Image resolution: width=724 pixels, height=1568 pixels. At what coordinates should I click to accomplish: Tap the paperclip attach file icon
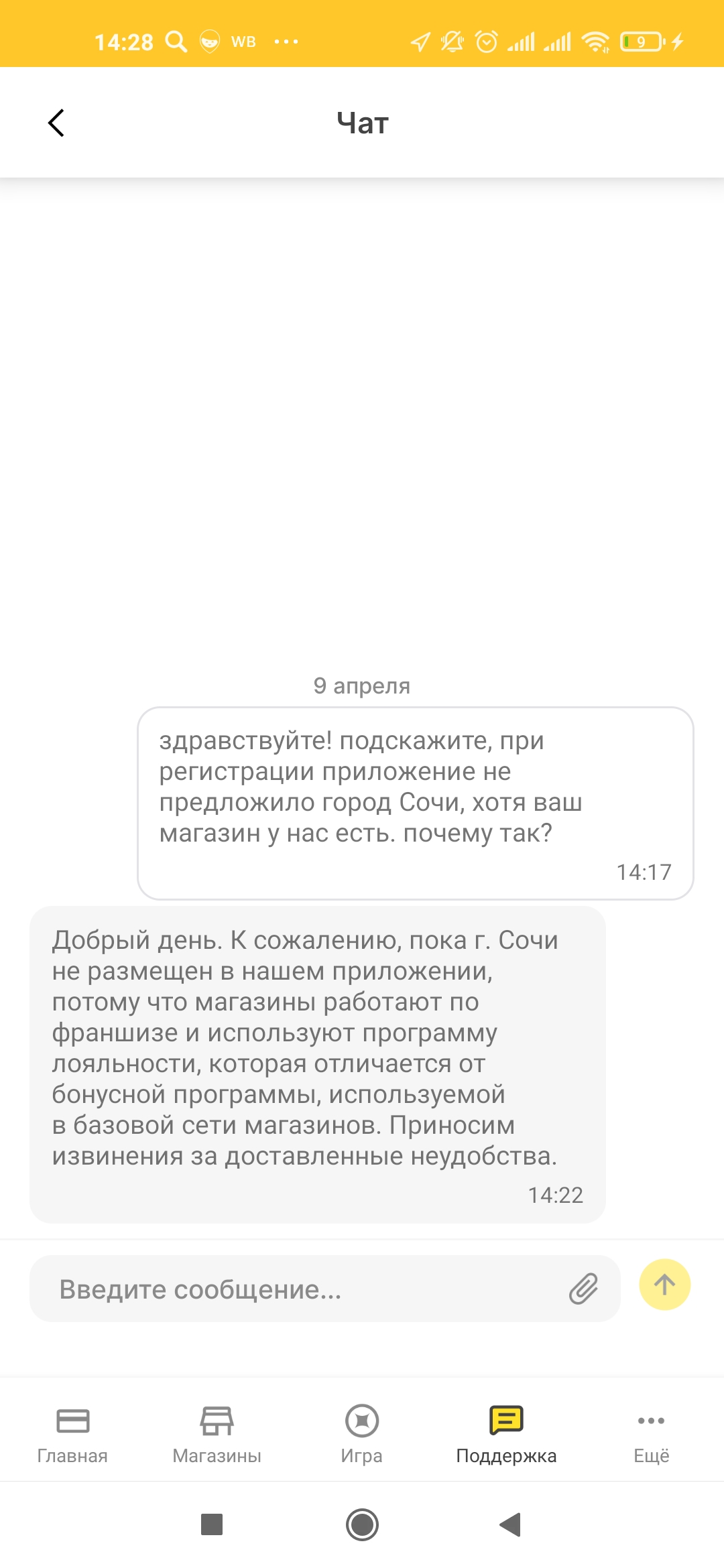583,1288
